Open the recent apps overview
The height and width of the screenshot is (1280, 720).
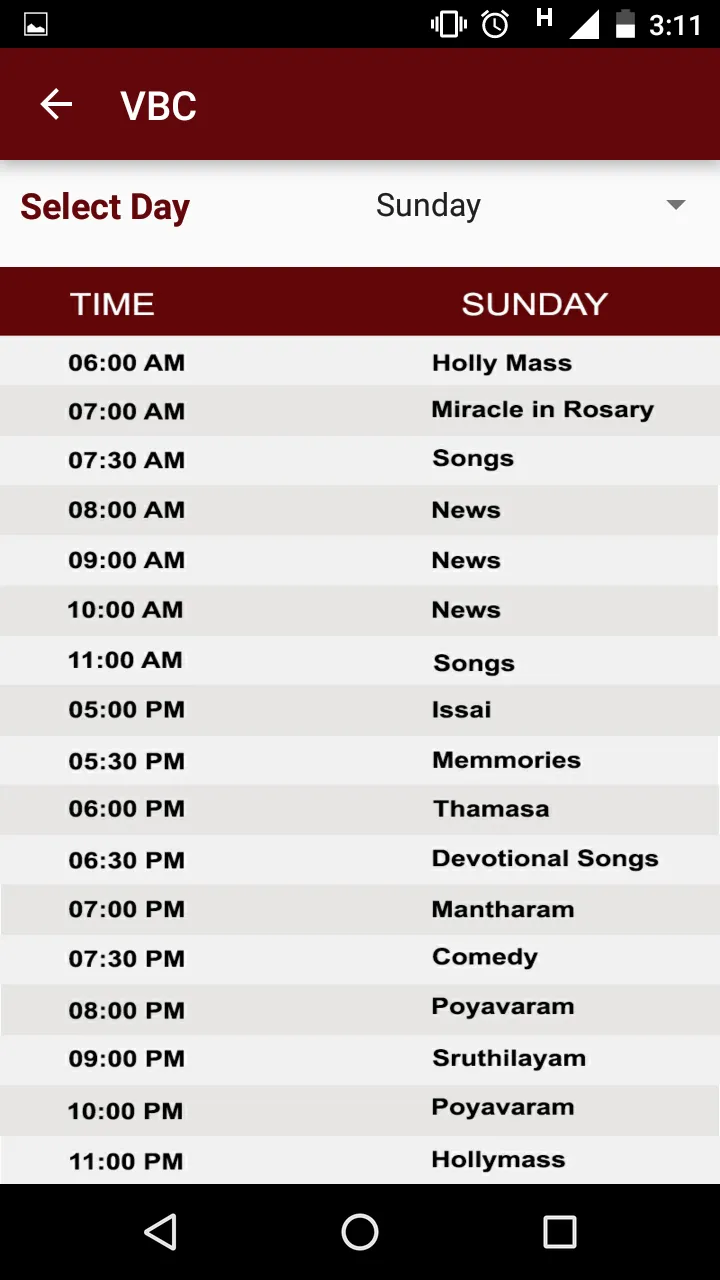(559, 1232)
